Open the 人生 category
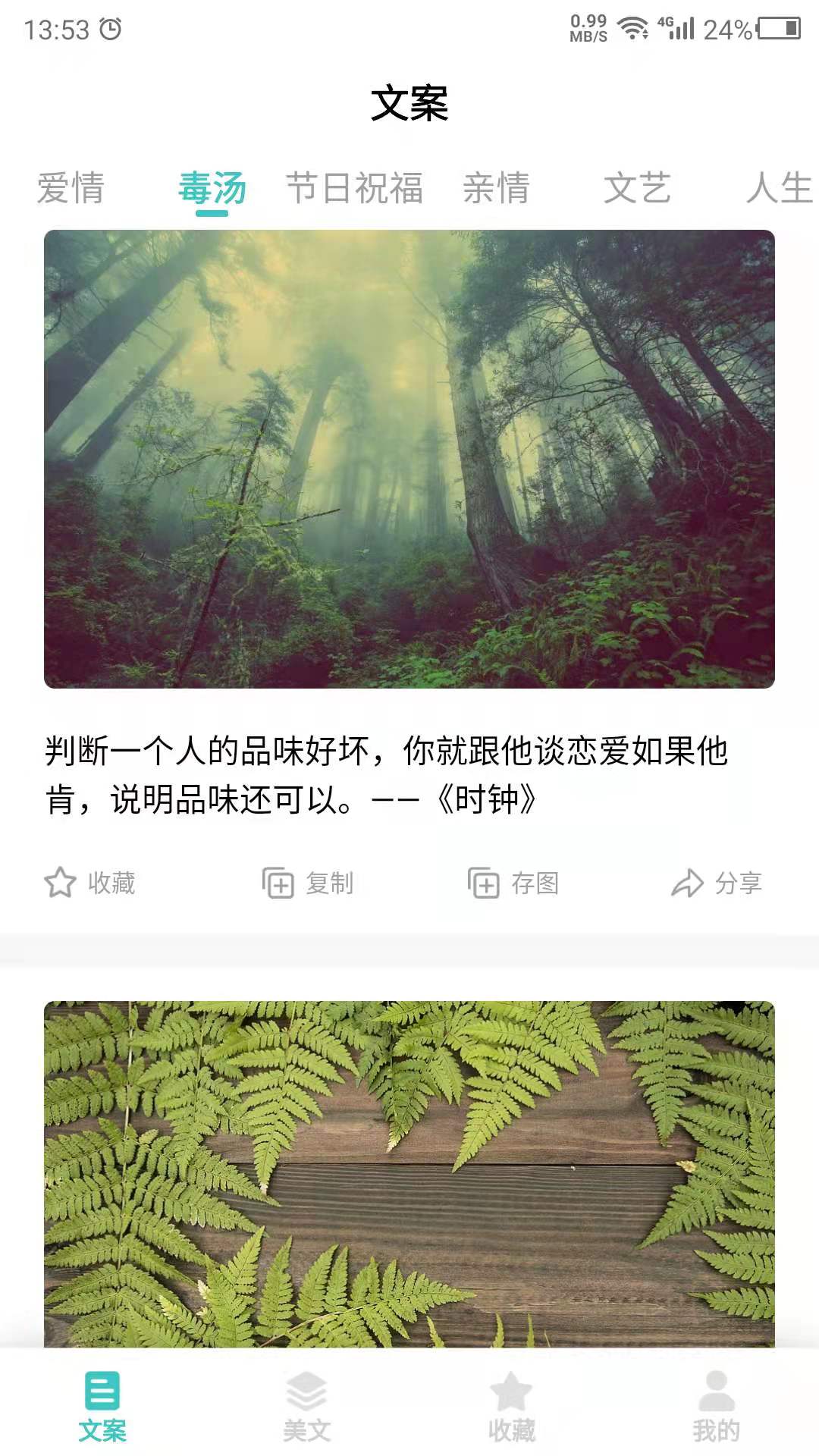This screenshot has height=1456, width=819. 777,190
